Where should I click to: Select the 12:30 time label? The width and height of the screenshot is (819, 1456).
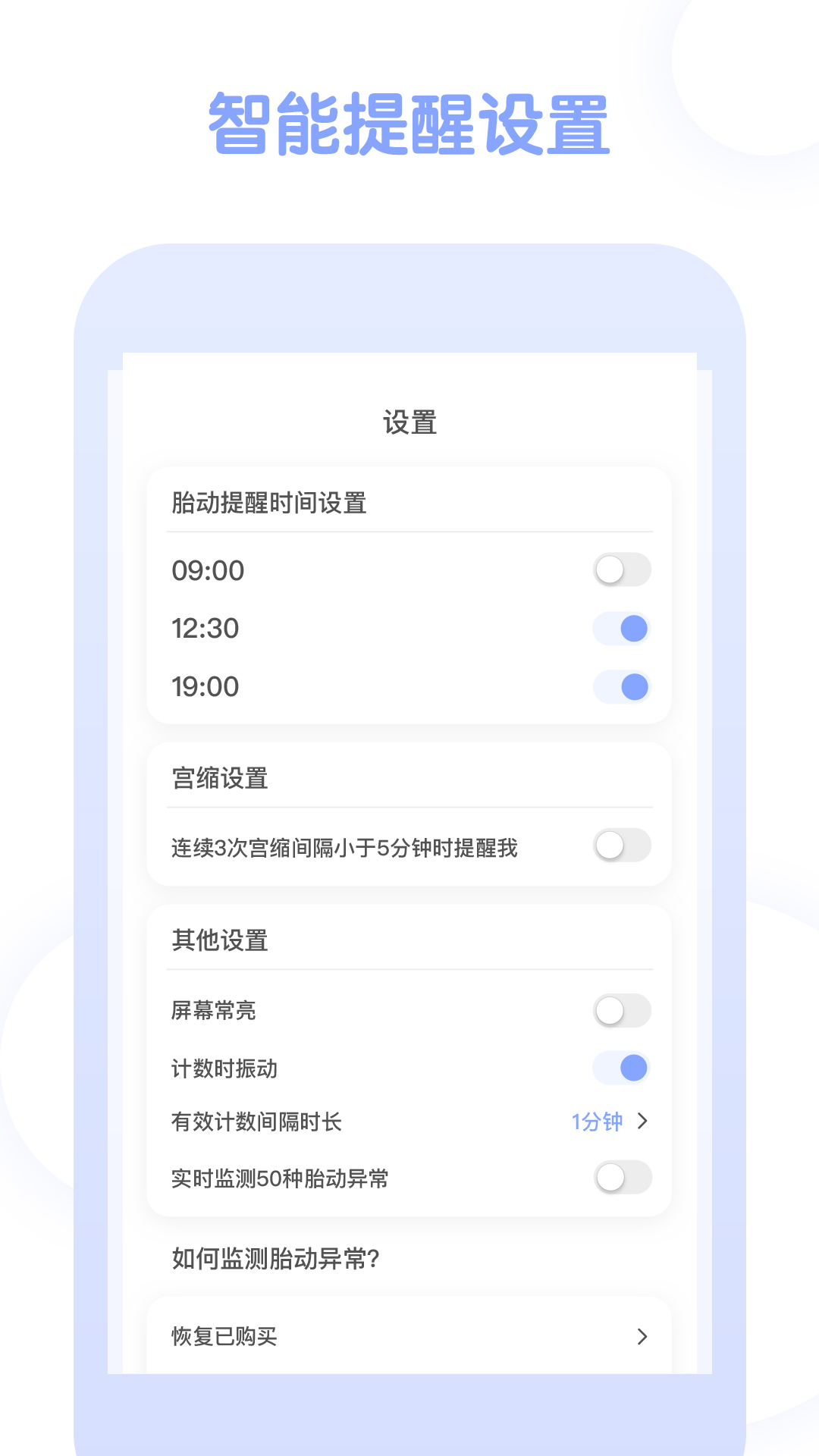pos(205,629)
